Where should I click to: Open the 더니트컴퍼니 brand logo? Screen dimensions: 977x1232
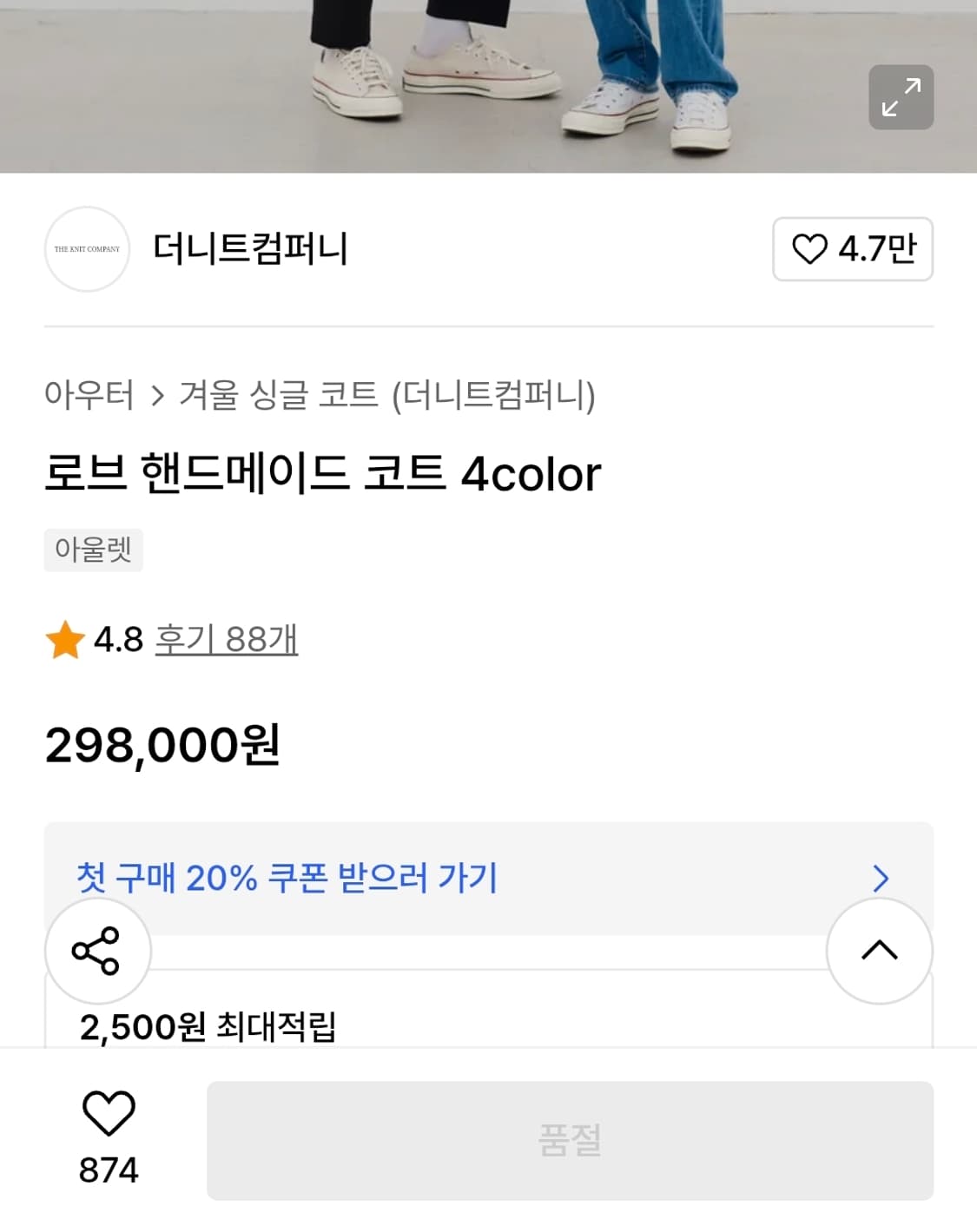click(87, 249)
